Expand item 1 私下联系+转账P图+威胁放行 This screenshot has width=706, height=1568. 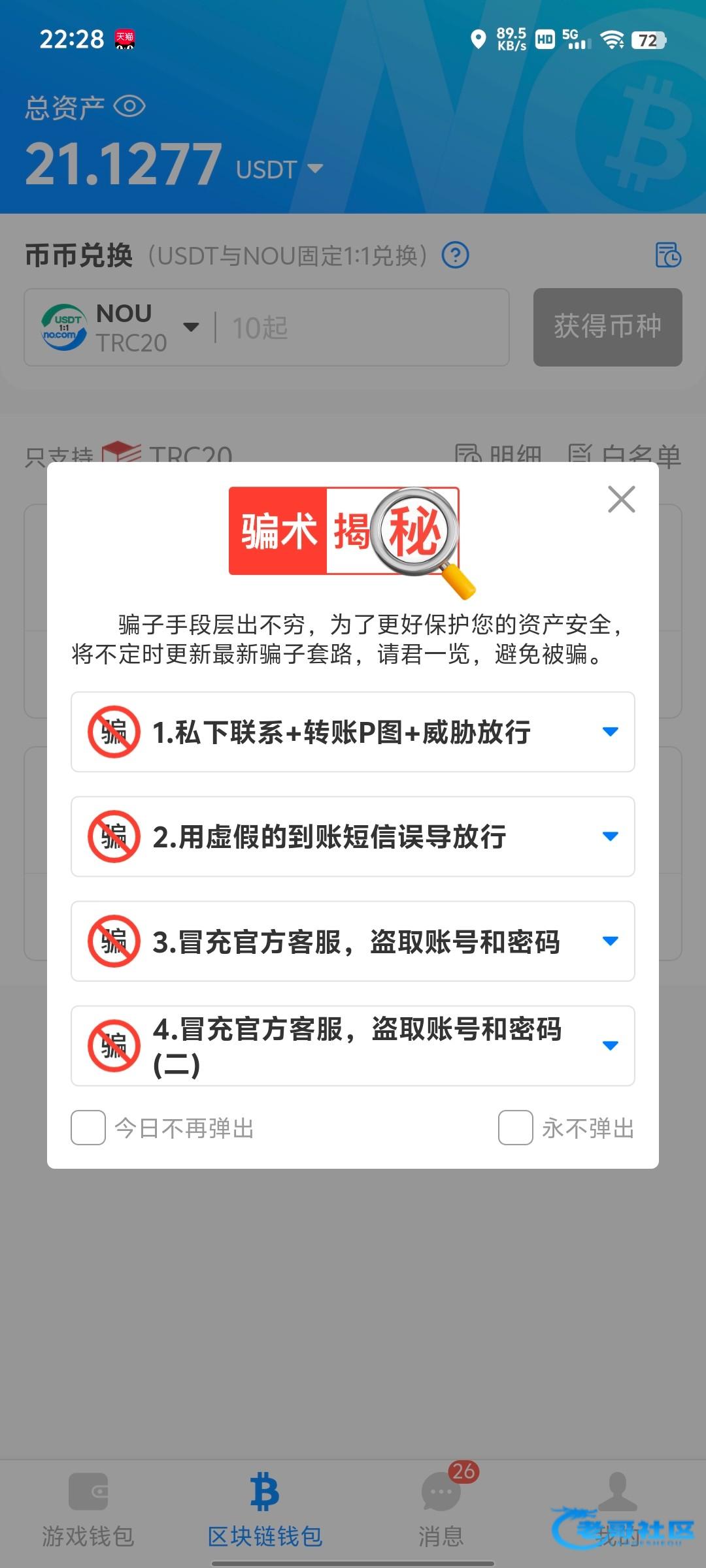click(x=352, y=732)
